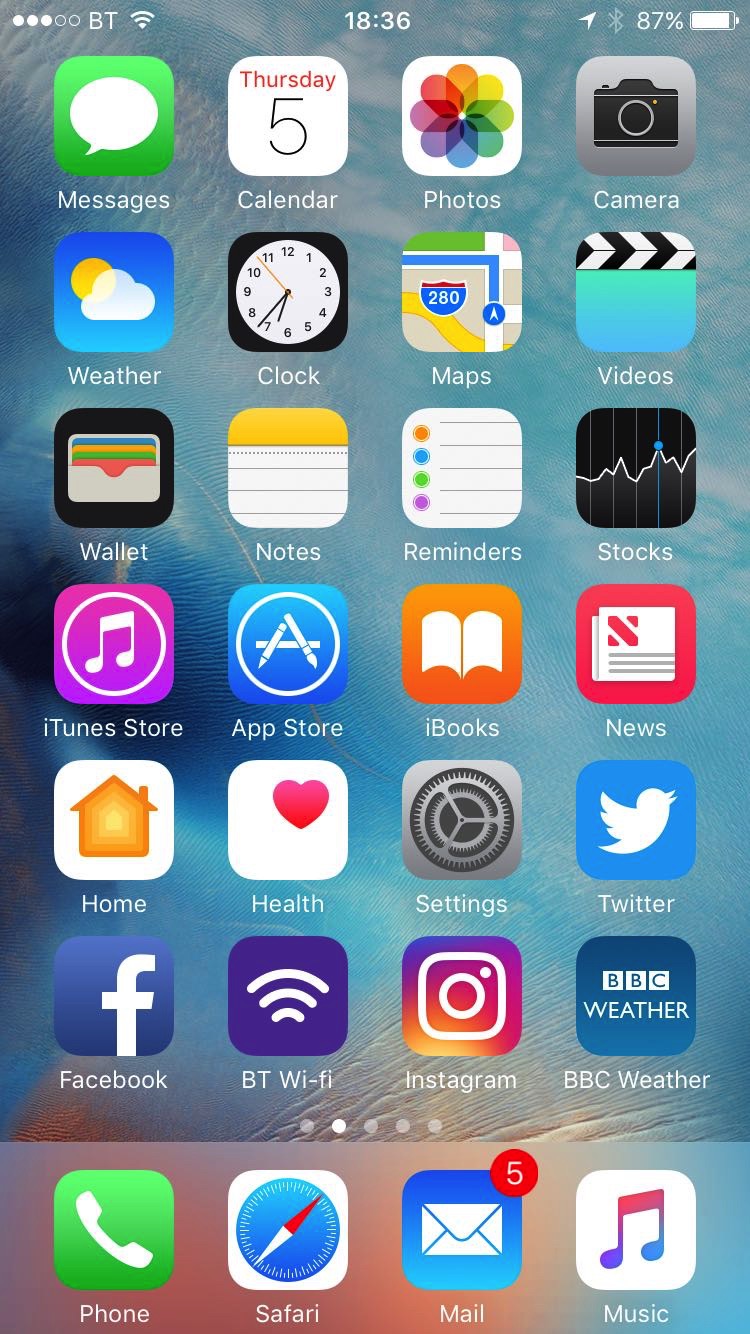
Task: Open Mail with 5 unread messages
Action: pos(462,1230)
